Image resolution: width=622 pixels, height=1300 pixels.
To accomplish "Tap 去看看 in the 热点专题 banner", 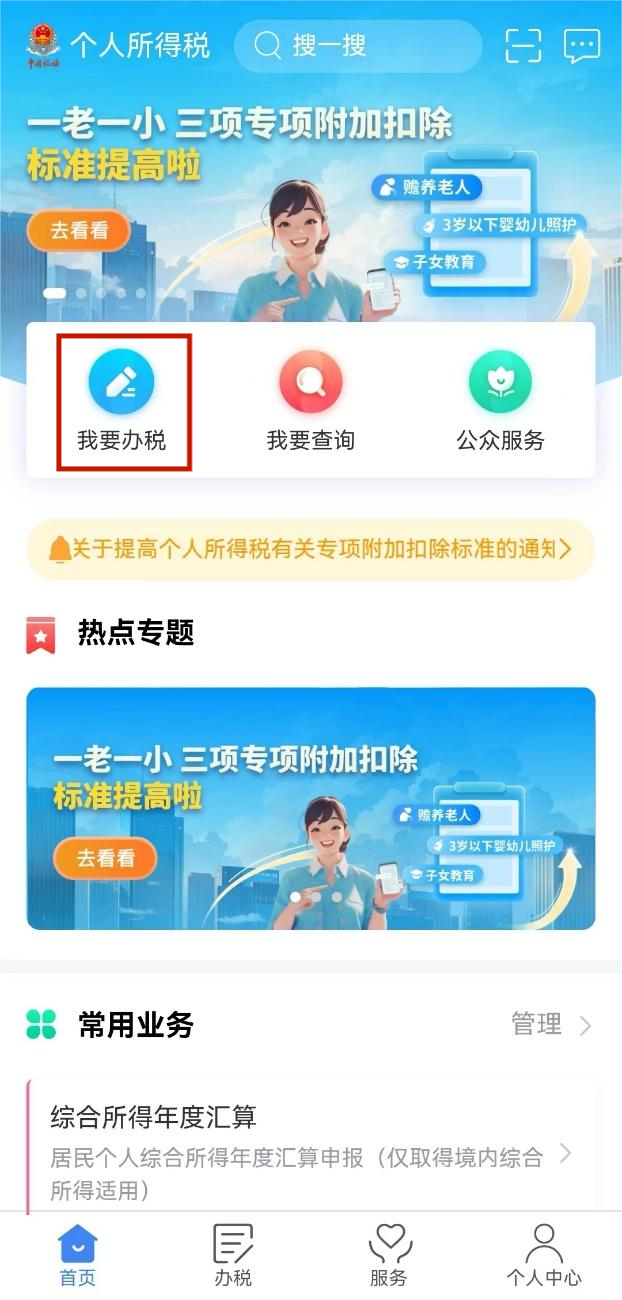I will click(x=105, y=858).
